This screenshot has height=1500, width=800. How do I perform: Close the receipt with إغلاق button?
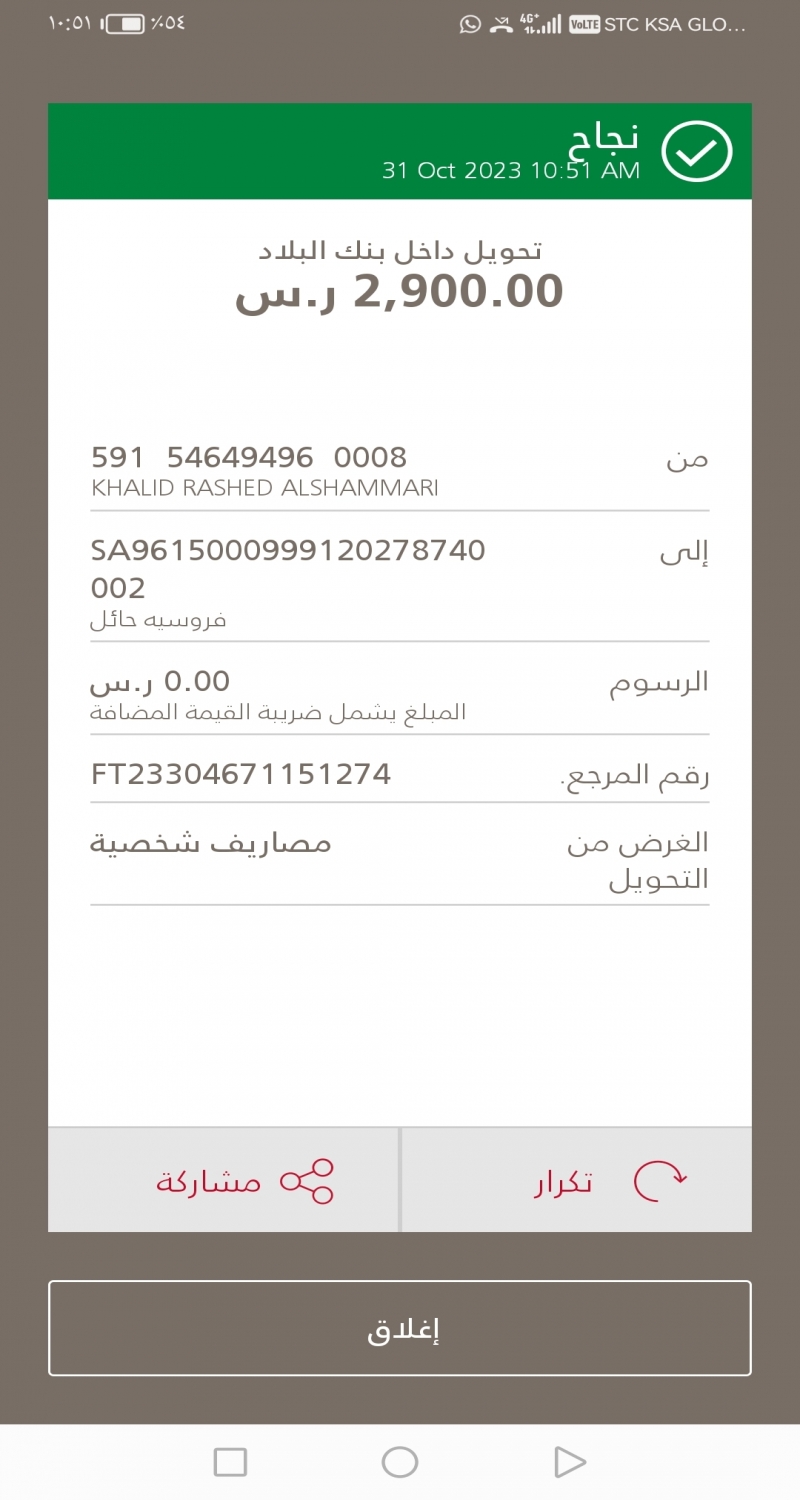click(x=400, y=1328)
